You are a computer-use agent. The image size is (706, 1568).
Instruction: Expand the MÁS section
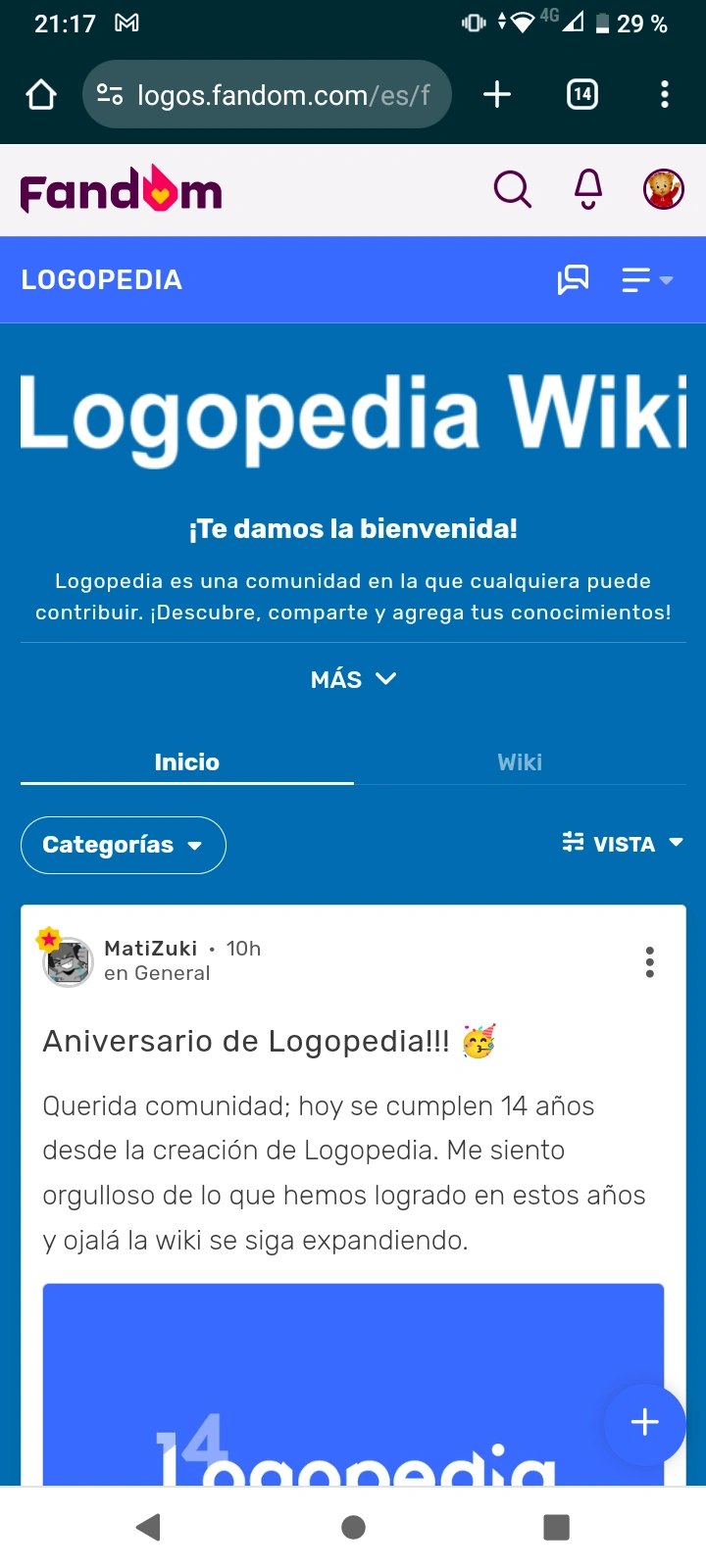coord(353,679)
